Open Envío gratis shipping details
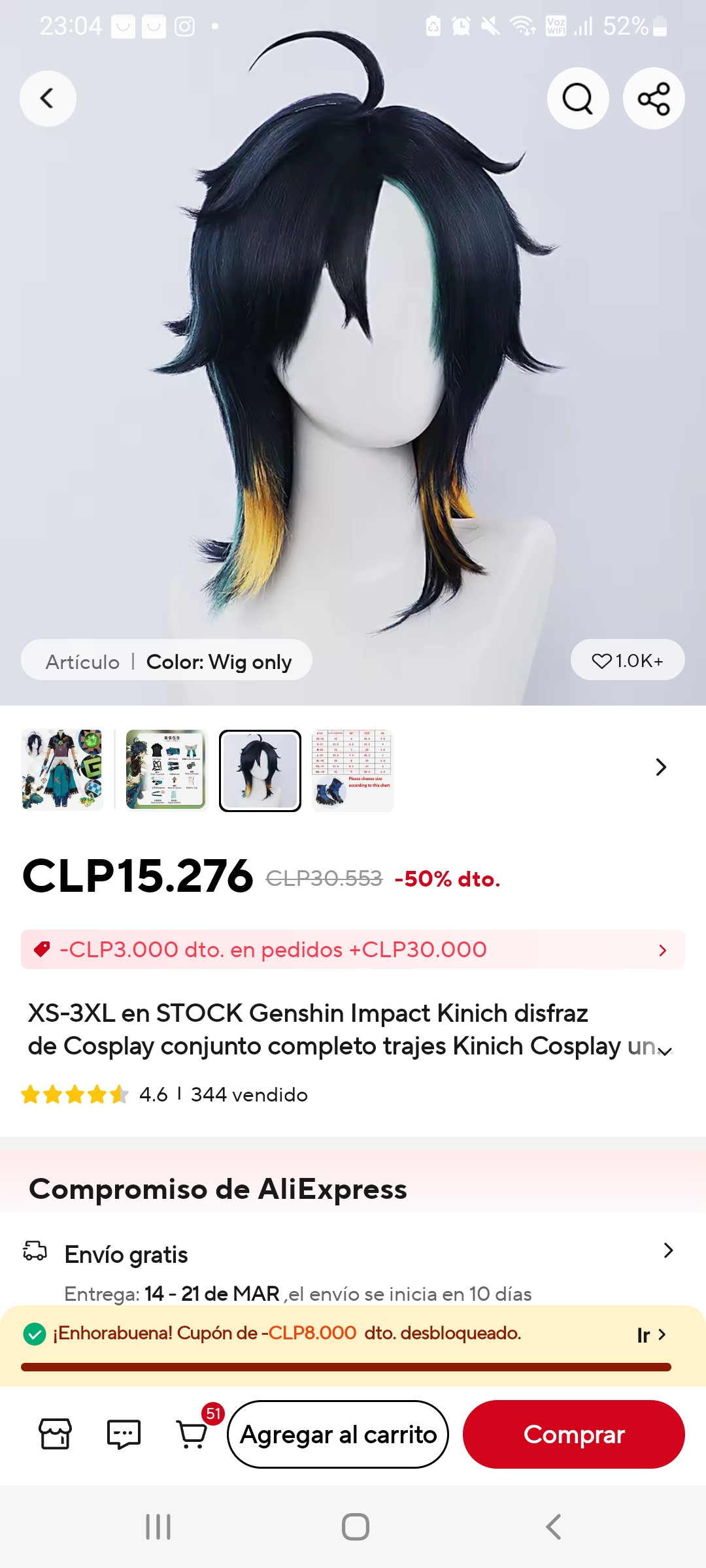The height and width of the screenshot is (1568, 706). click(x=353, y=1253)
